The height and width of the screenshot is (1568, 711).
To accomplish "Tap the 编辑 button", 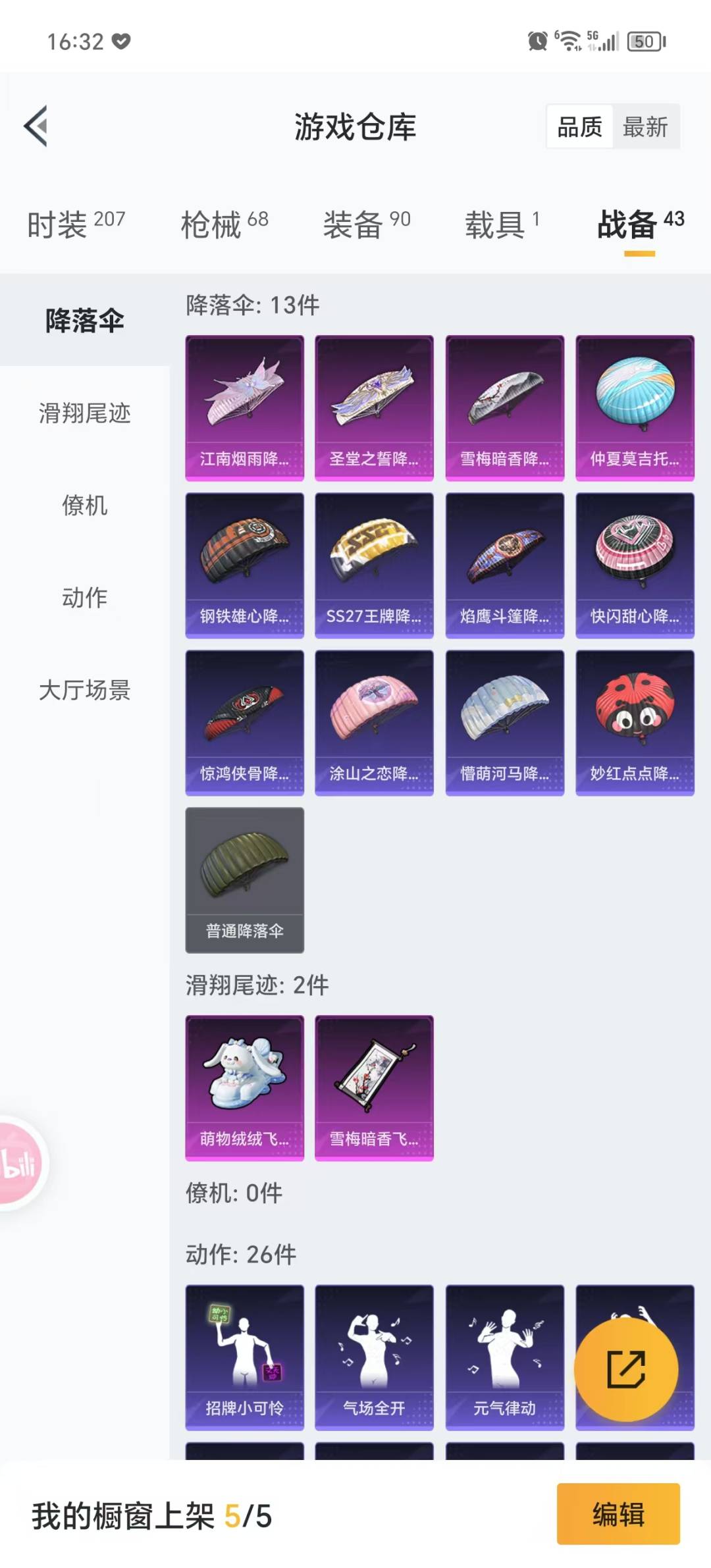I will pos(618,1514).
